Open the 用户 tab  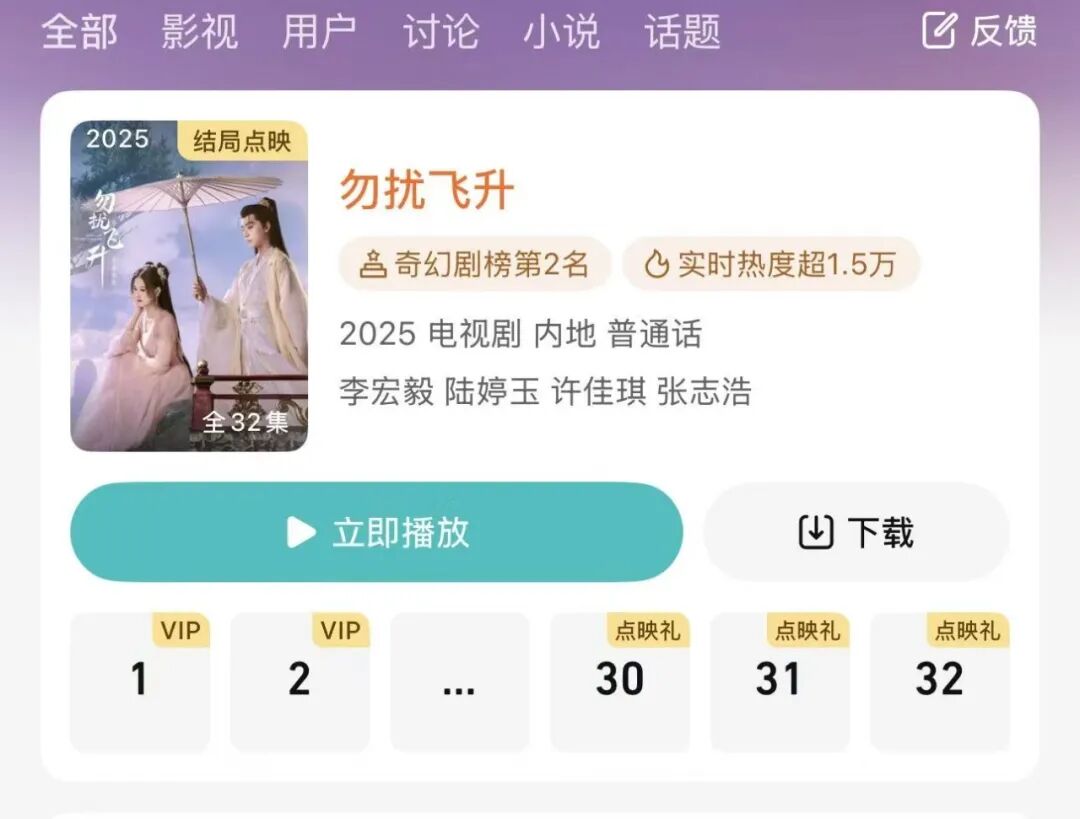(319, 31)
